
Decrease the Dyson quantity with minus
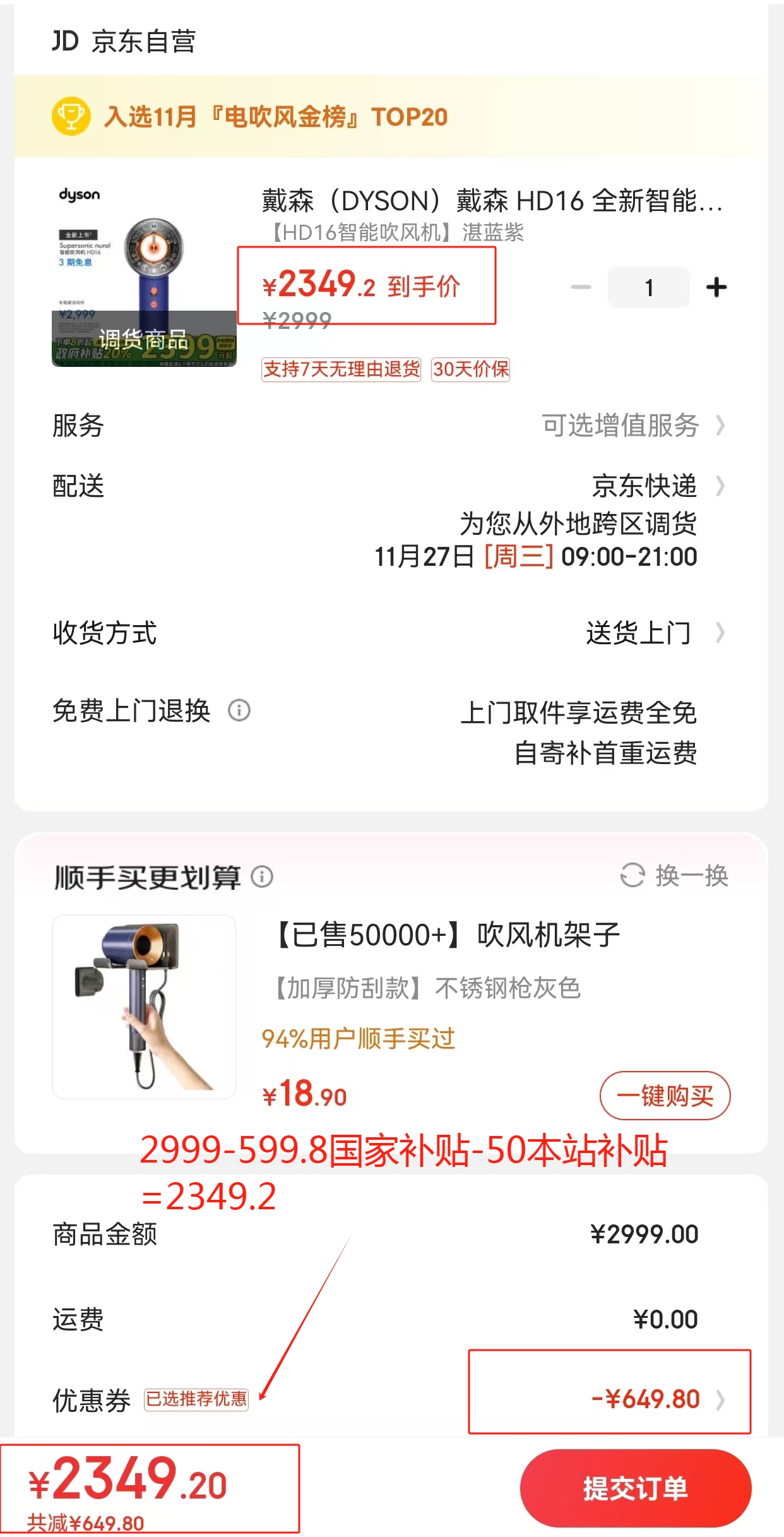pyautogui.click(x=581, y=287)
